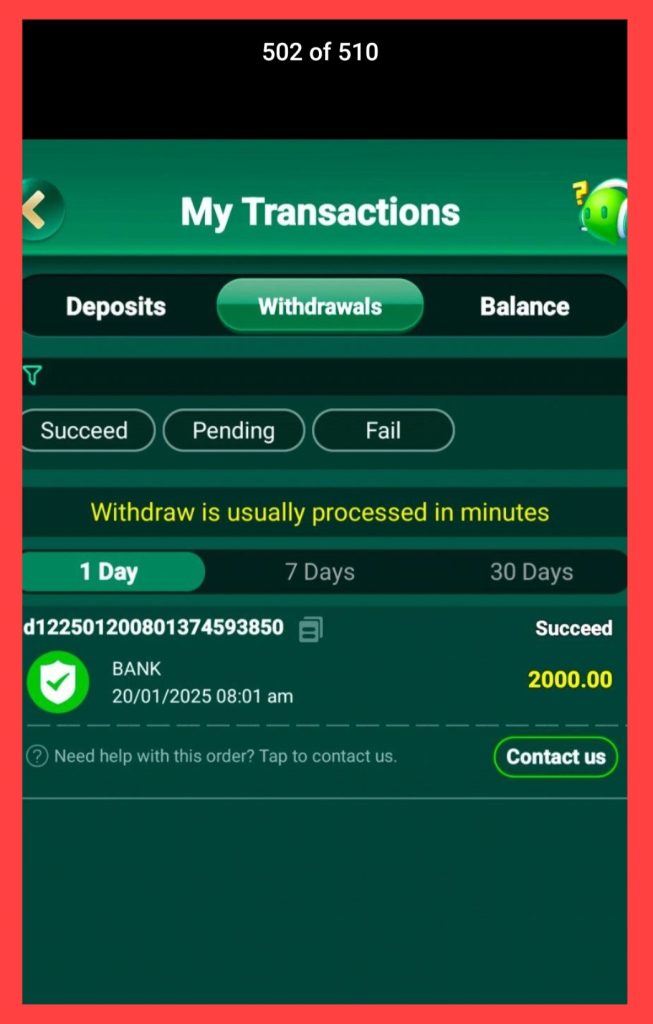Switch to the Deposits tab
The width and height of the screenshot is (653, 1024).
(x=116, y=307)
